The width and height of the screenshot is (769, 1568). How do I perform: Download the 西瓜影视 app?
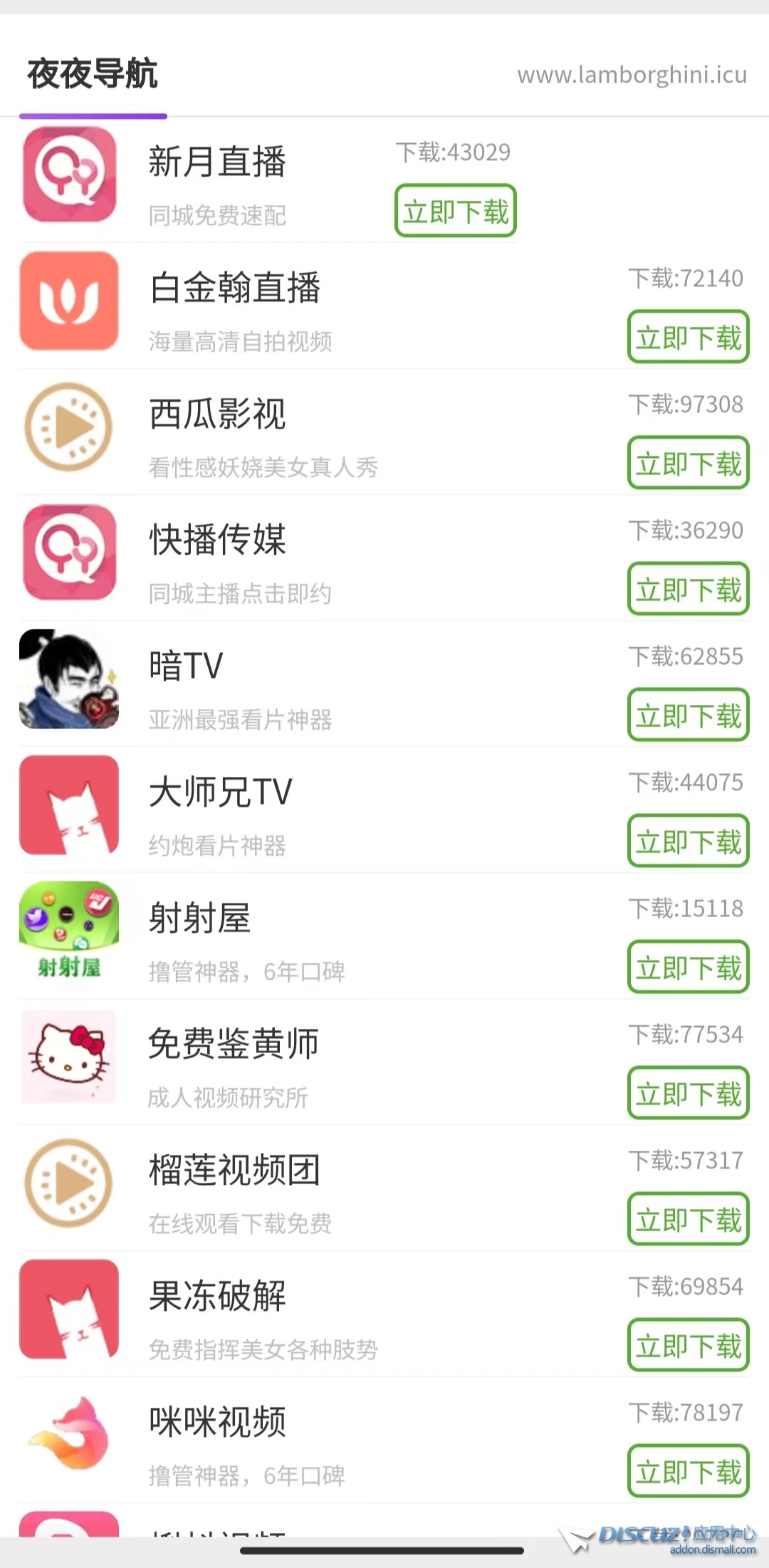pos(689,463)
